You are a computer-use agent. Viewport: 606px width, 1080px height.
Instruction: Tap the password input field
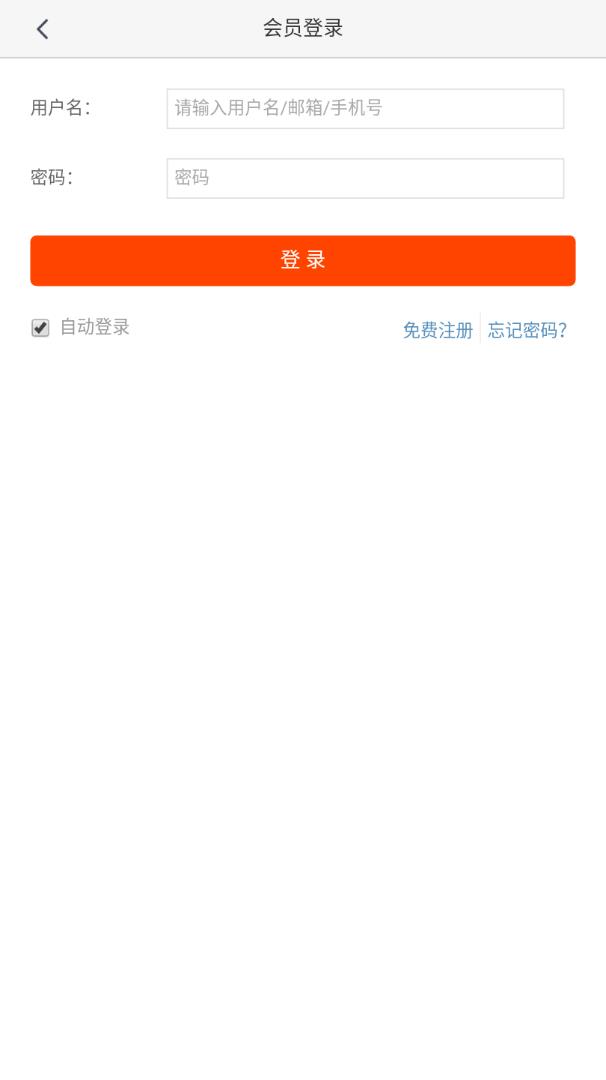tap(365, 178)
